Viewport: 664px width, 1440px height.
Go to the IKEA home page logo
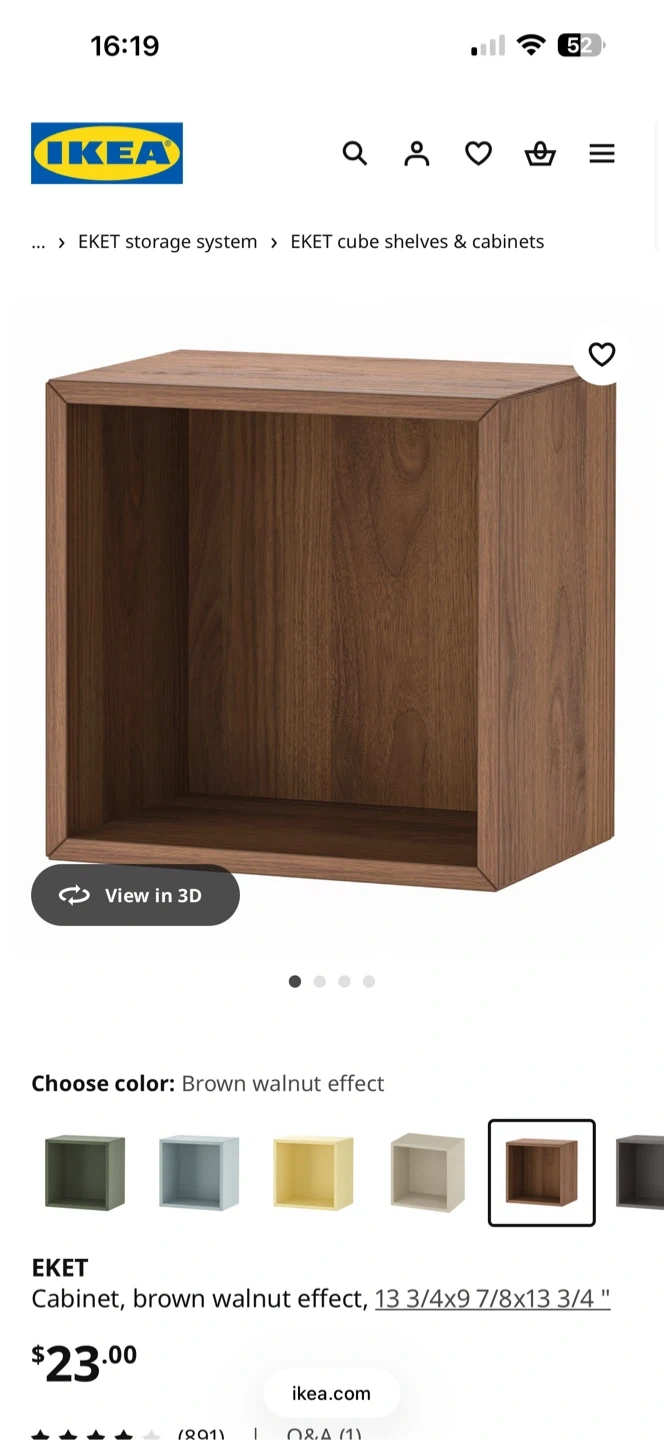coord(107,153)
